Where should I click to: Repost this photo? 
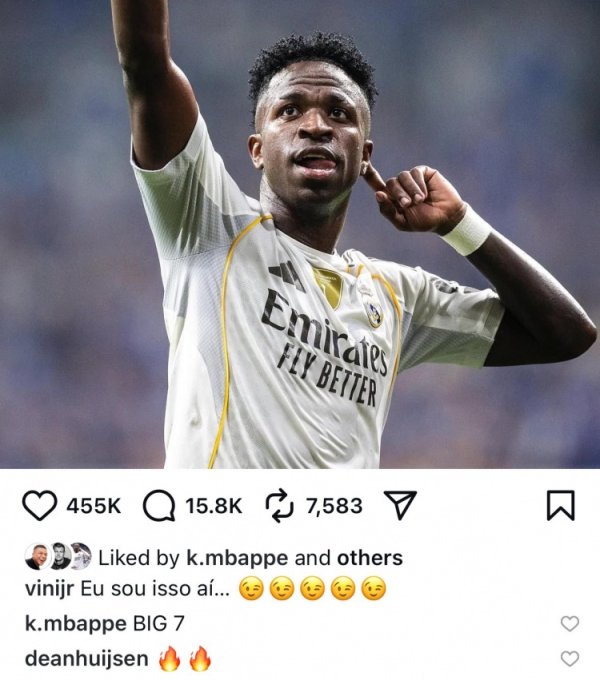[x=279, y=506]
